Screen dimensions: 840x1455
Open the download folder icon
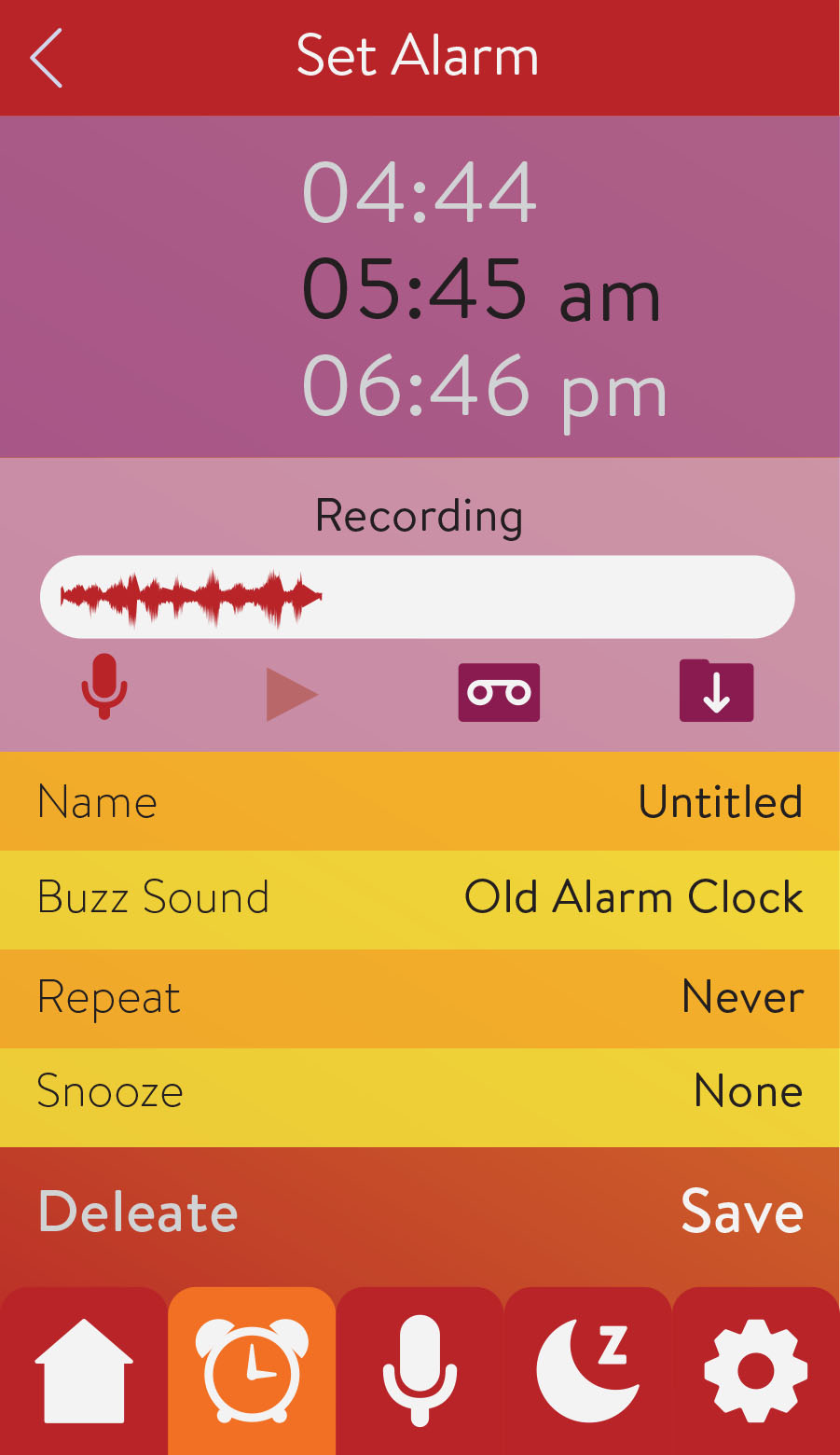pos(716,691)
